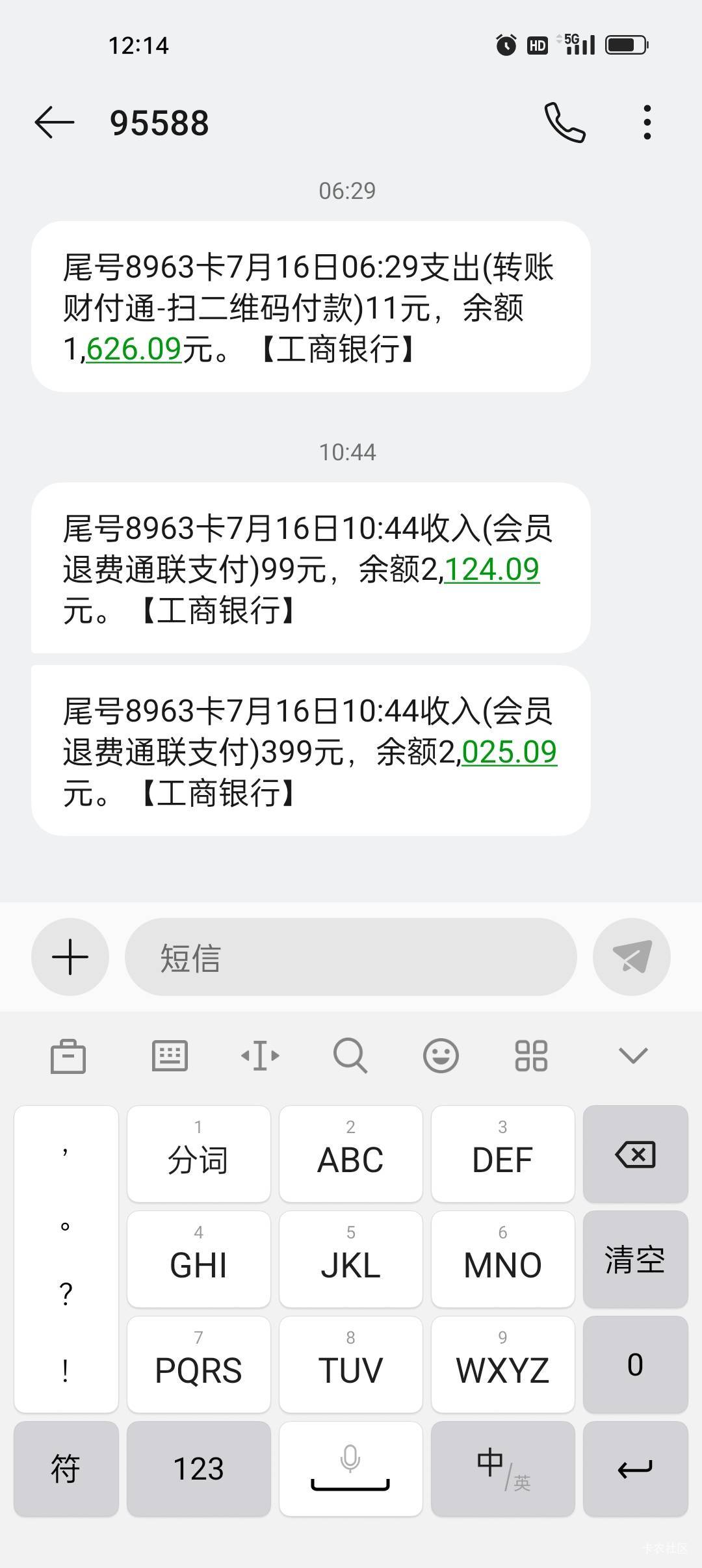
Task: Call 95588 with the phone icon
Action: click(565, 122)
